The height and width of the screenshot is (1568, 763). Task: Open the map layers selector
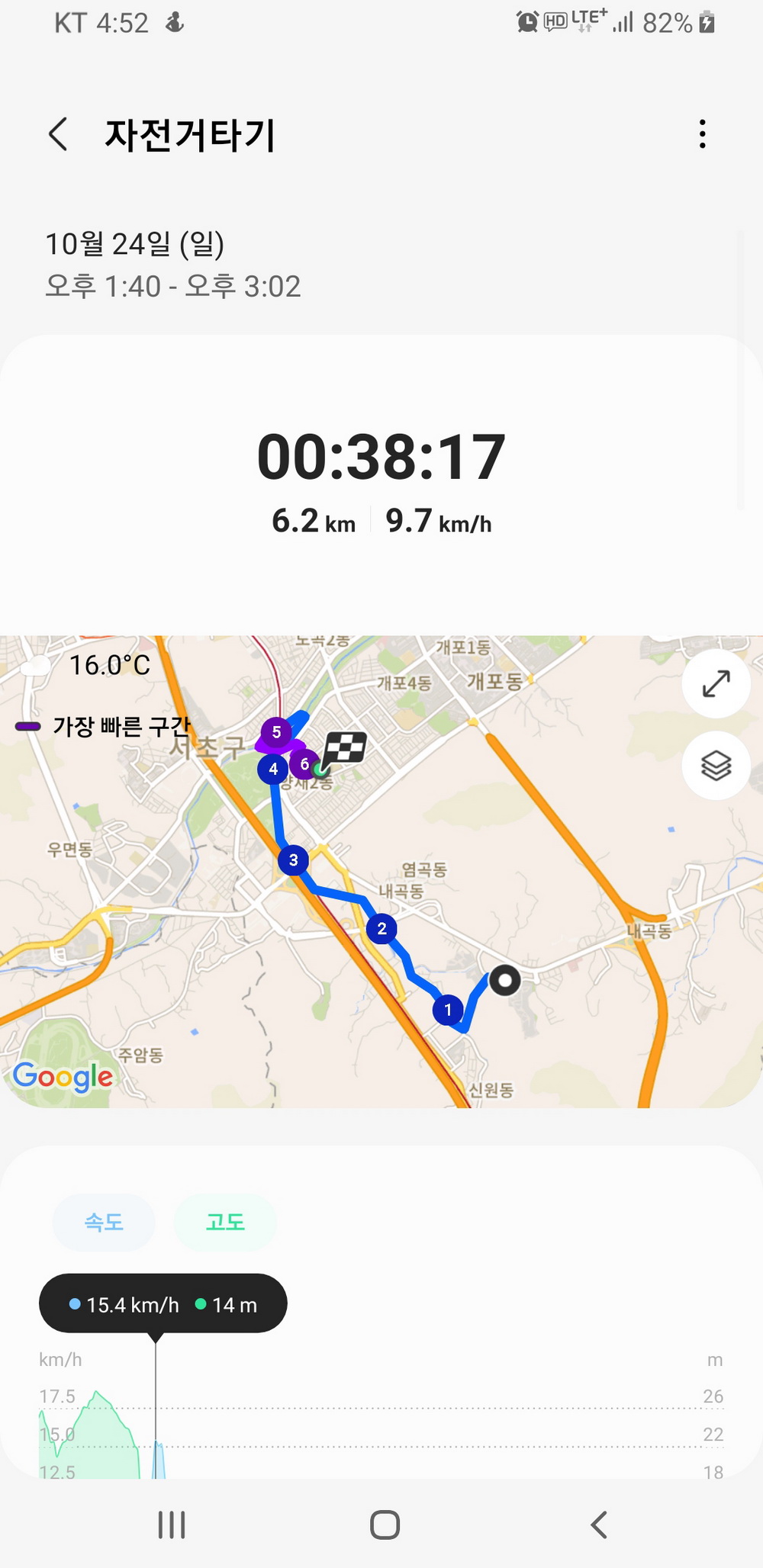tap(716, 765)
